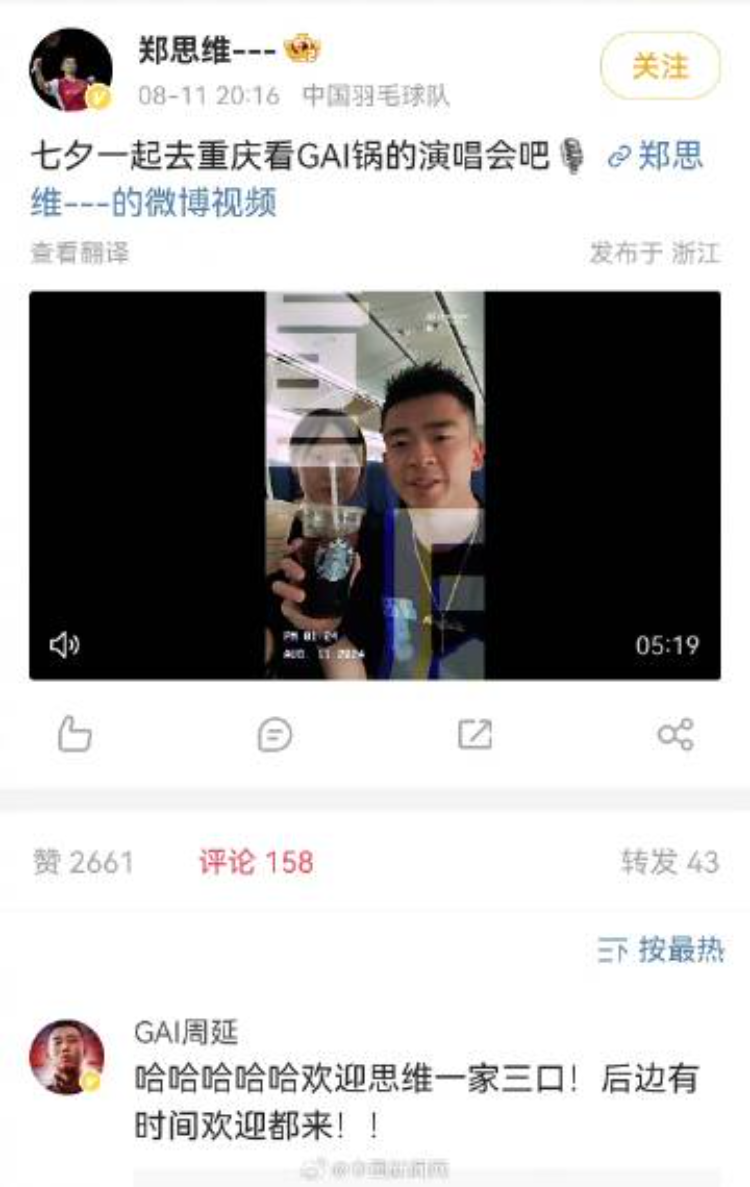Like the post with thumbs-up icon
This screenshot has width=750, height=1187.
click(x=74, y=735)
